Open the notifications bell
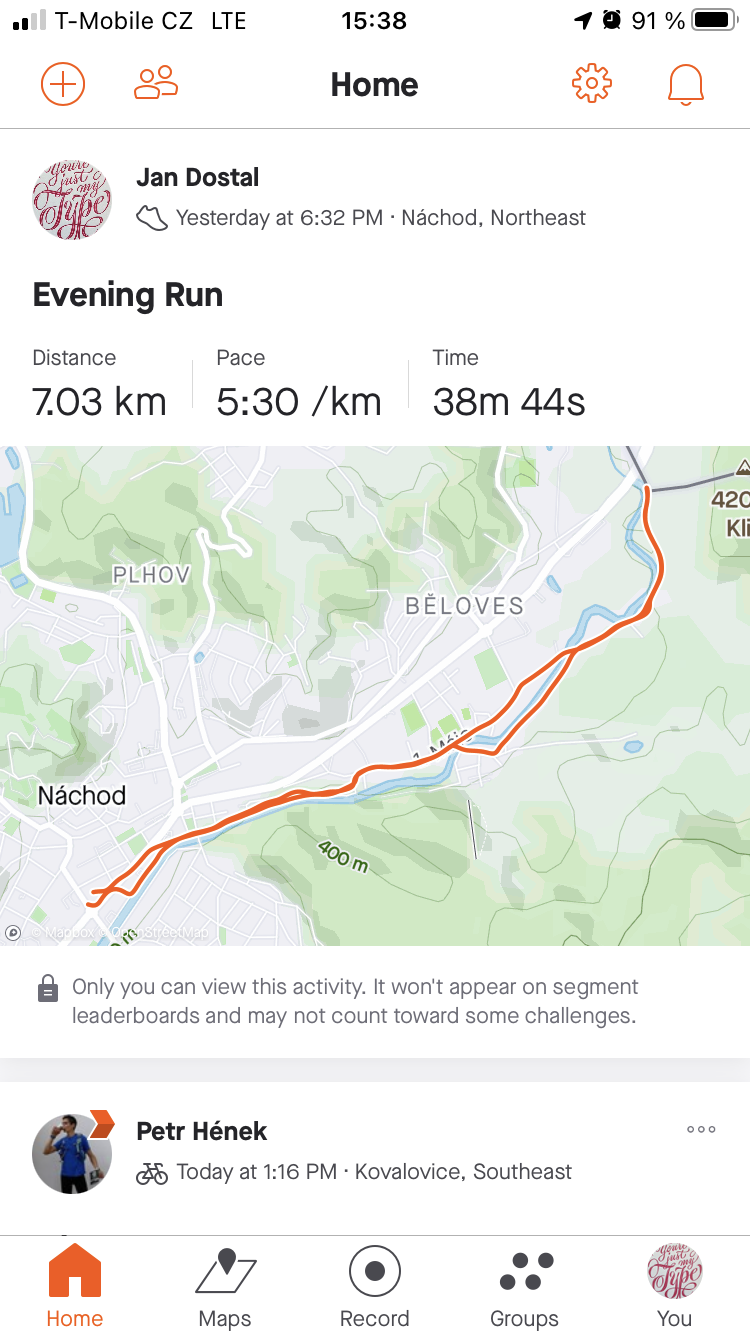The image size is (750, 1334). (686, 85)
